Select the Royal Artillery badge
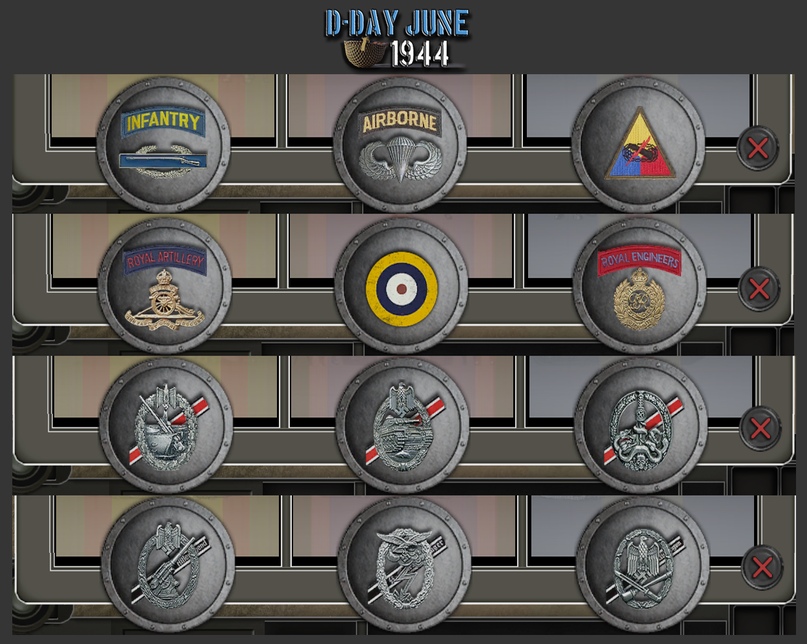 tap(166, 287)
